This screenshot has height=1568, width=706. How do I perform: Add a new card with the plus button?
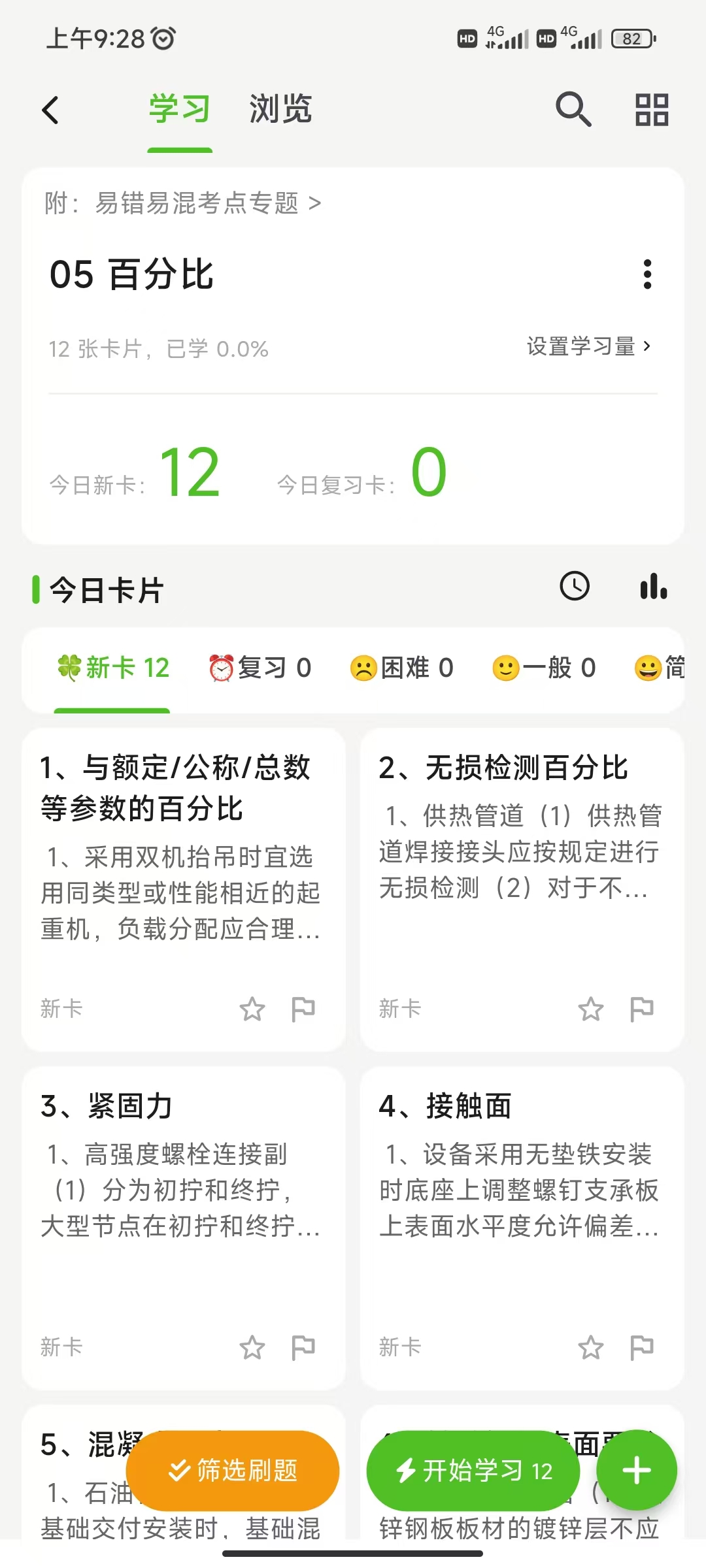pos(637,1471)
